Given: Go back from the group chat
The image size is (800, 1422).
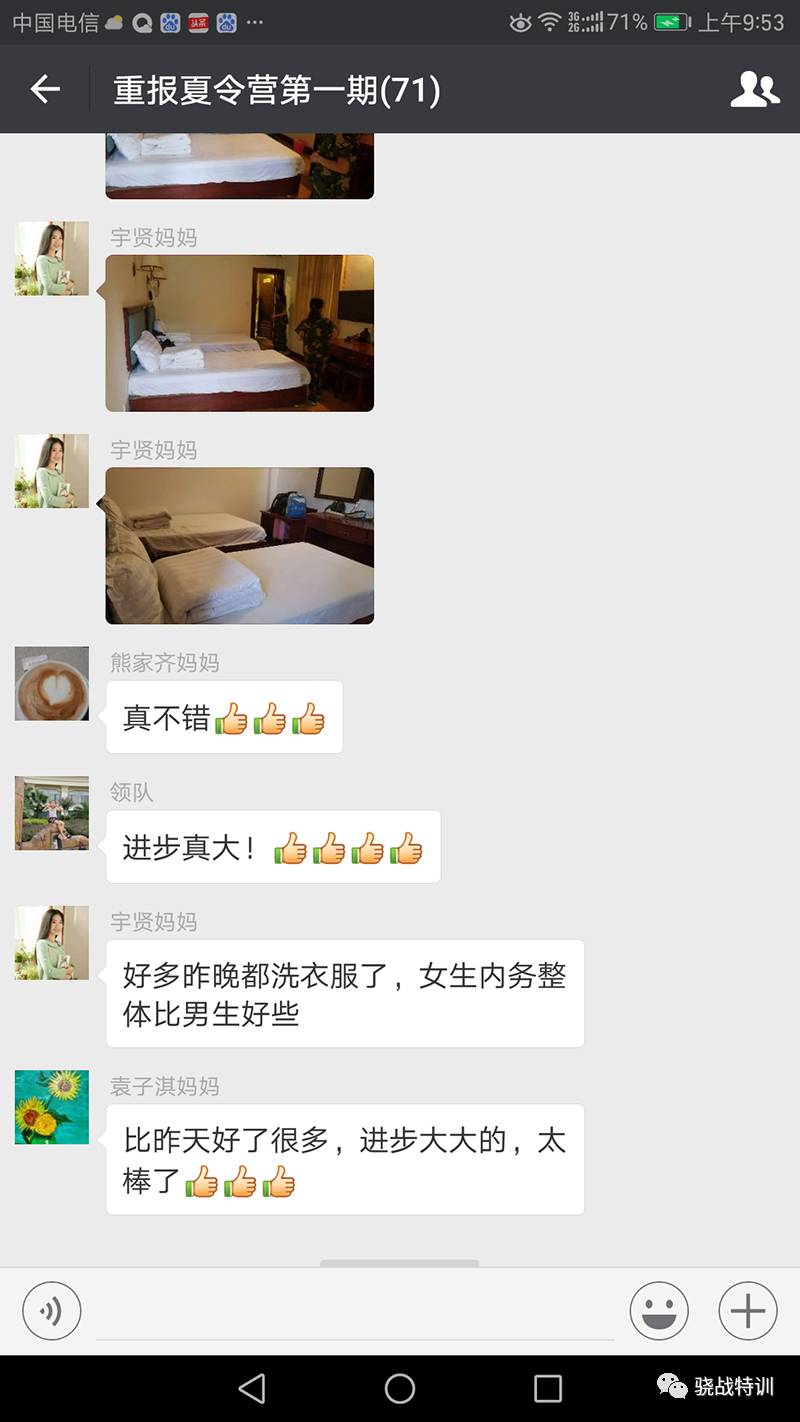Looking at the screenshot, I should tap(45, 90).
